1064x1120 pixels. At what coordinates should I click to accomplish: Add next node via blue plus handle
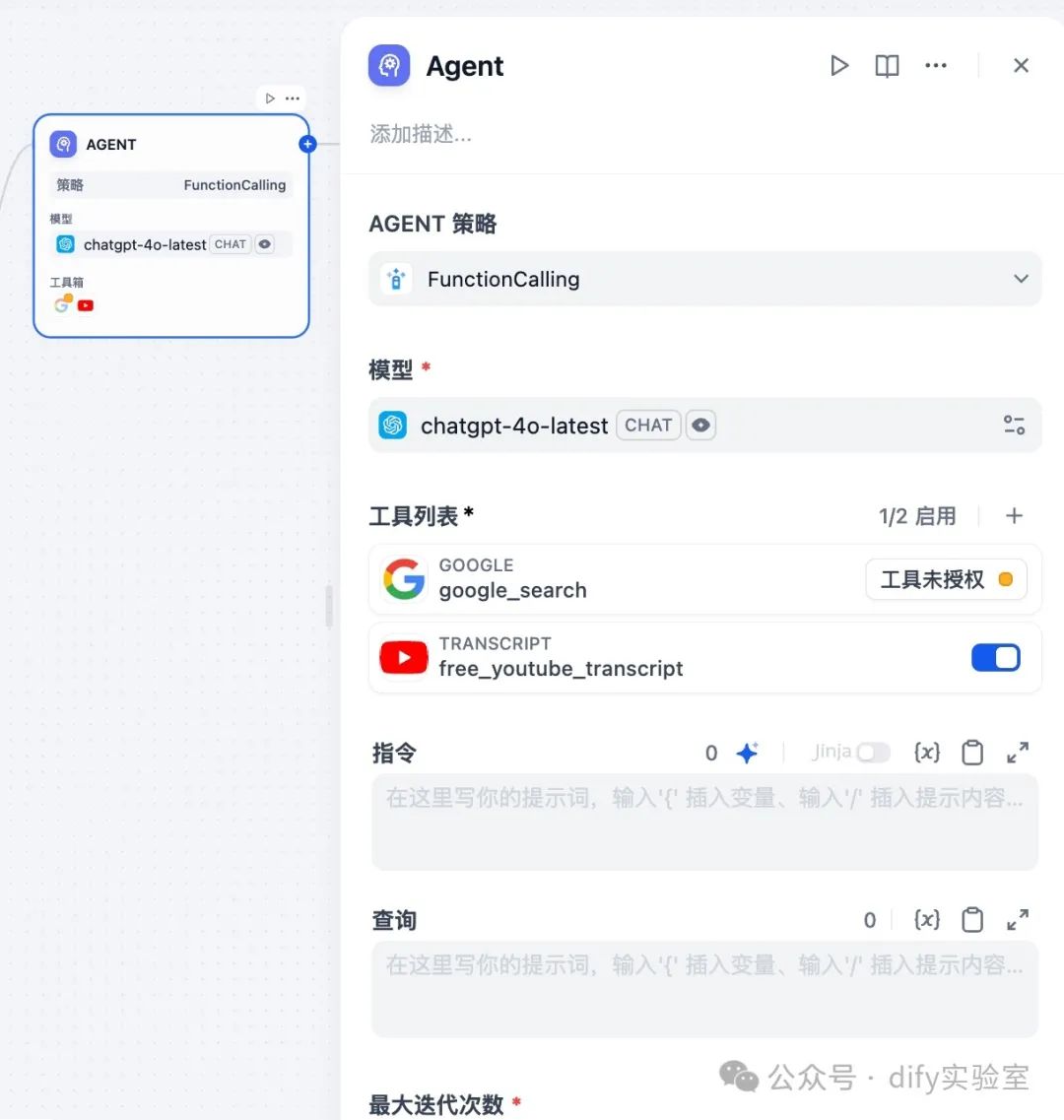tap(307, 144)
